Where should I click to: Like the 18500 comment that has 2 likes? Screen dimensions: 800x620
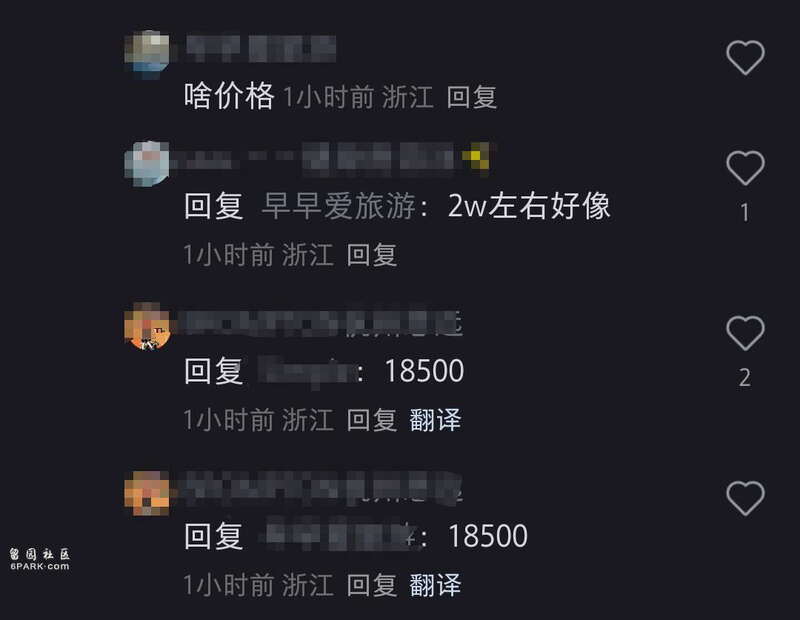point(744,333)
